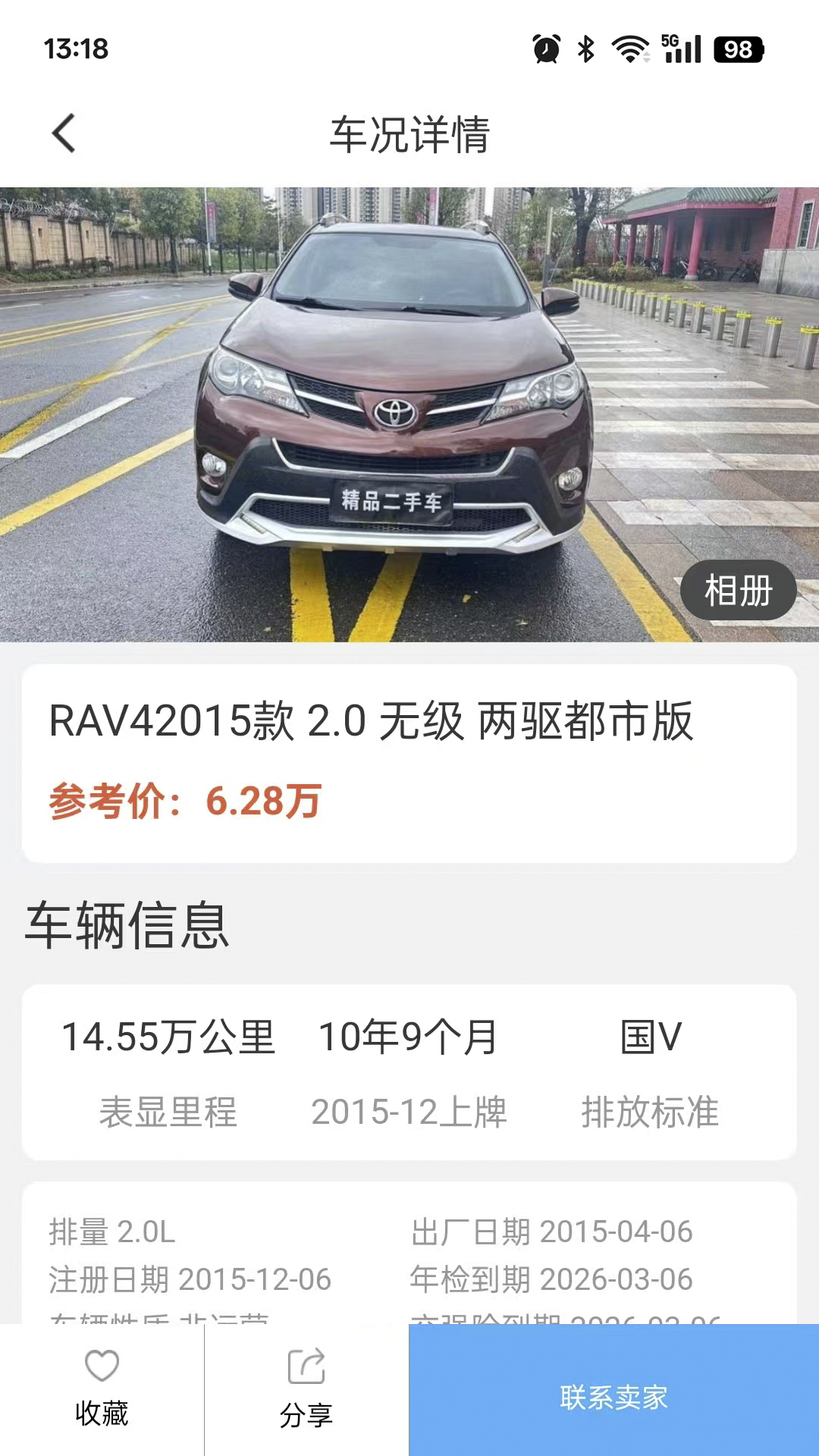This screenshot has width=819, height=1456.
Task: Add this car to 收藏 favorites
Action: tap(102, 1389)
